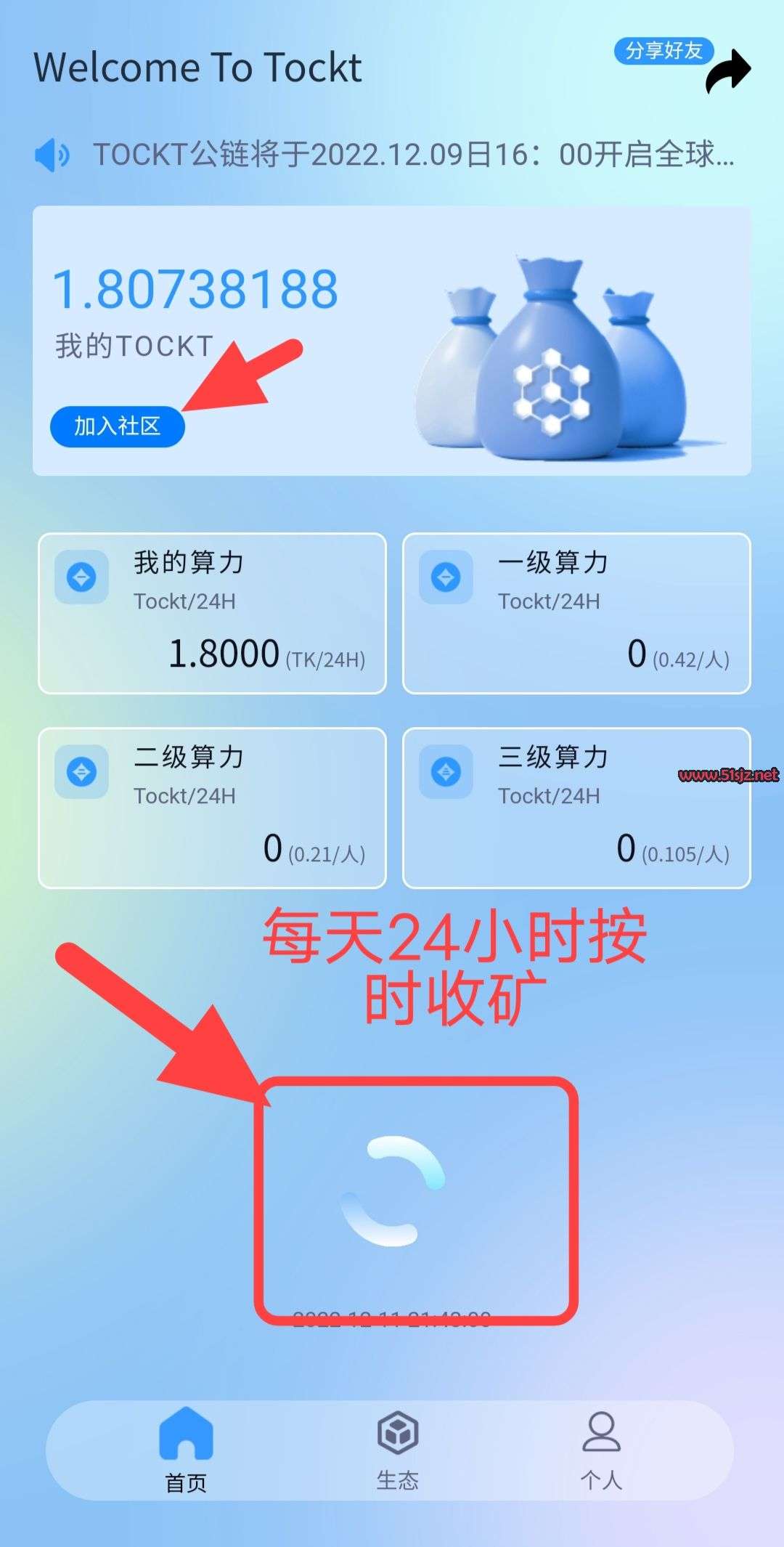Open the TOCKT announcement ticker
Viewport: 784px width, 1547px height.
[x=412, y=155]
